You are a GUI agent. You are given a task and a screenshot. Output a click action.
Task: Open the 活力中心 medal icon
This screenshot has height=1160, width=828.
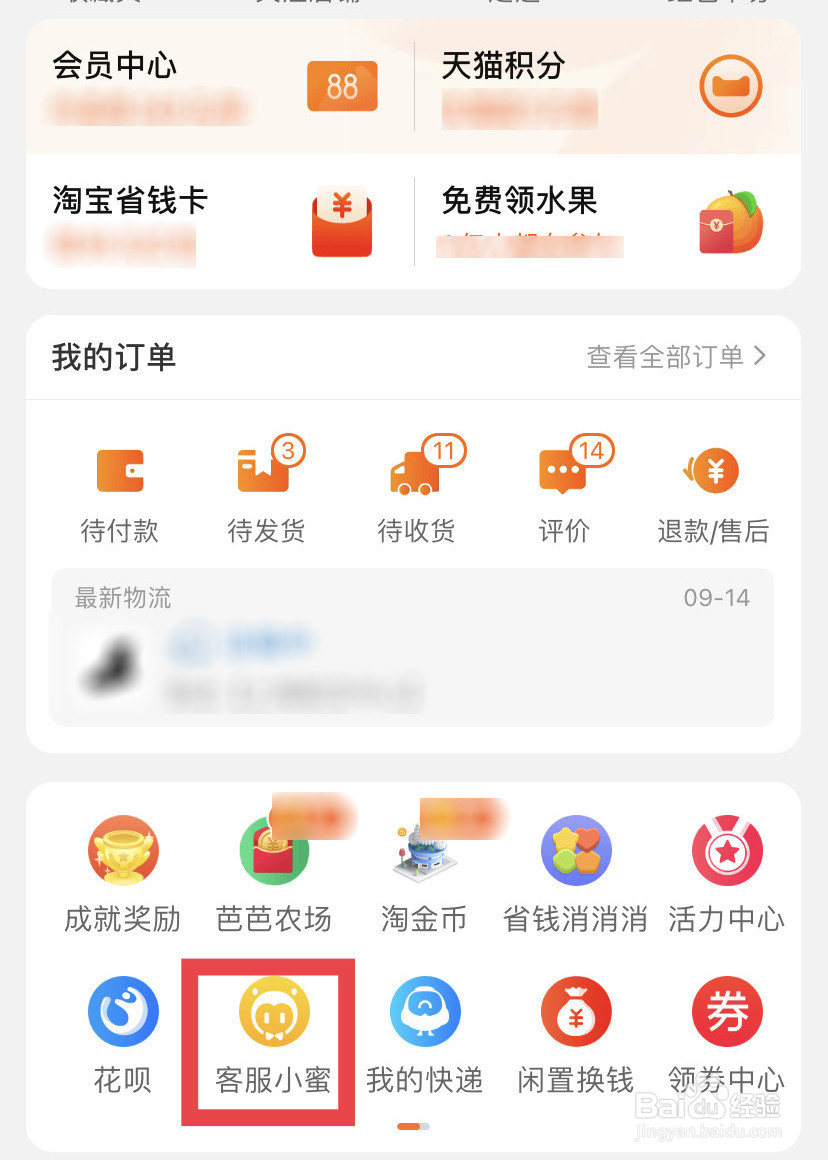tap(726, 870)
